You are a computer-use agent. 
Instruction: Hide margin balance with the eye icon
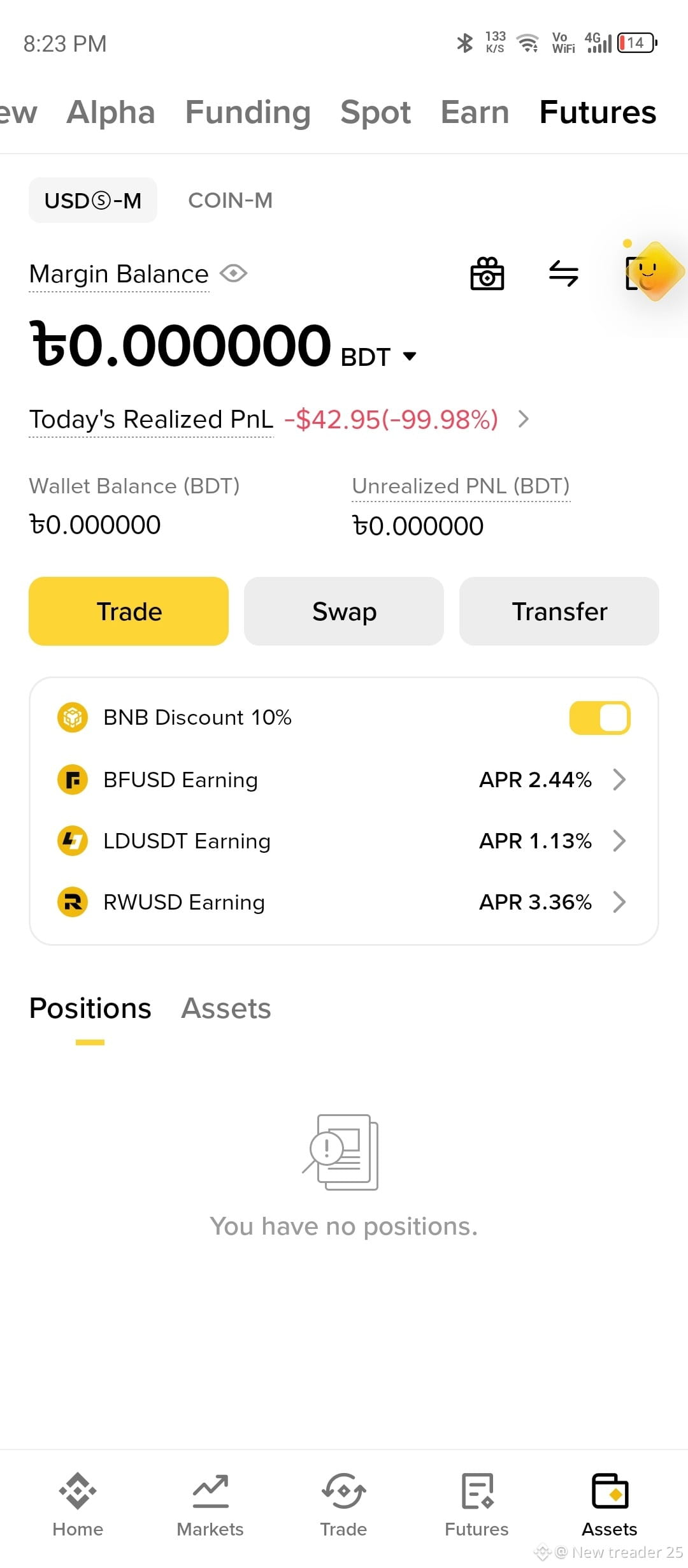233,273
